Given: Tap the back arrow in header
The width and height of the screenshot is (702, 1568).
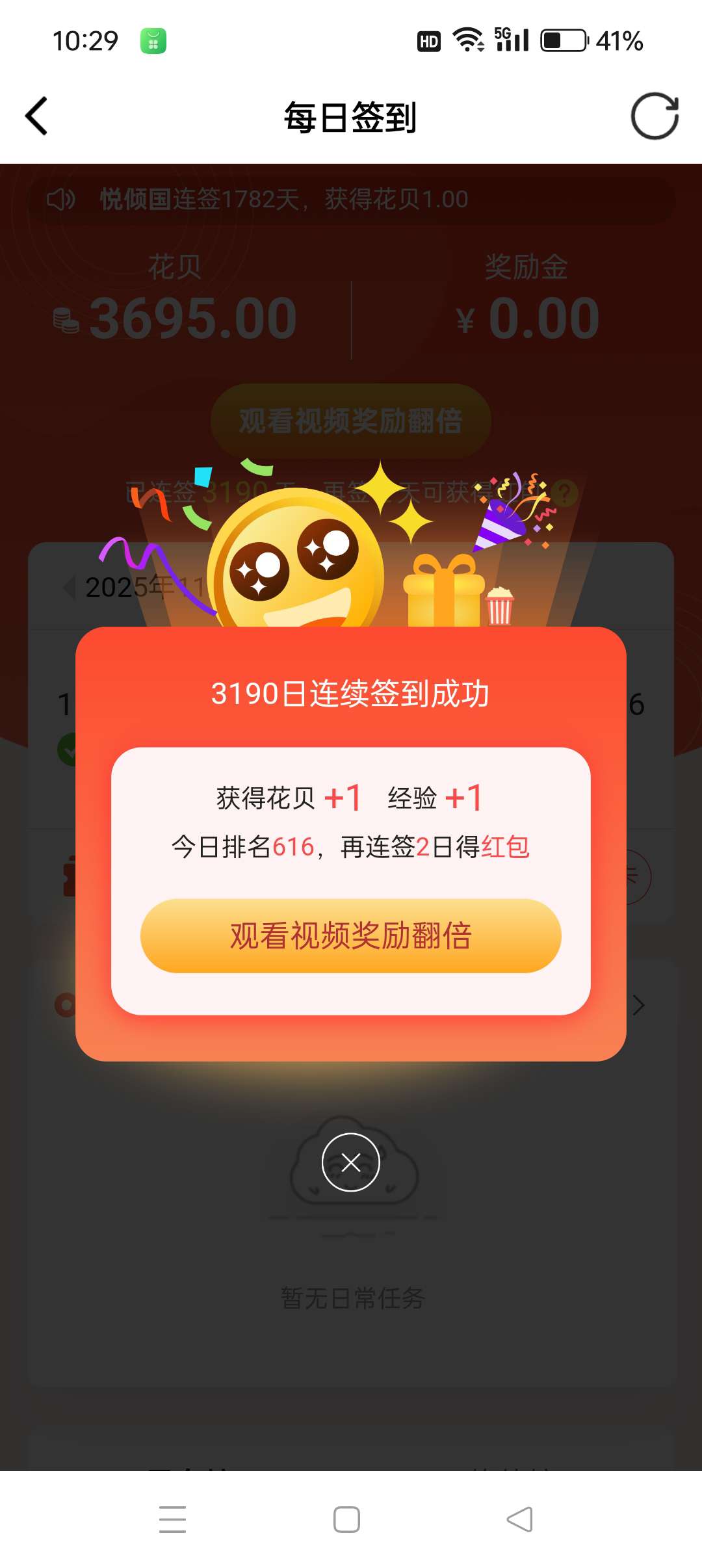Looking at the screenshot, I should (37, 116).
